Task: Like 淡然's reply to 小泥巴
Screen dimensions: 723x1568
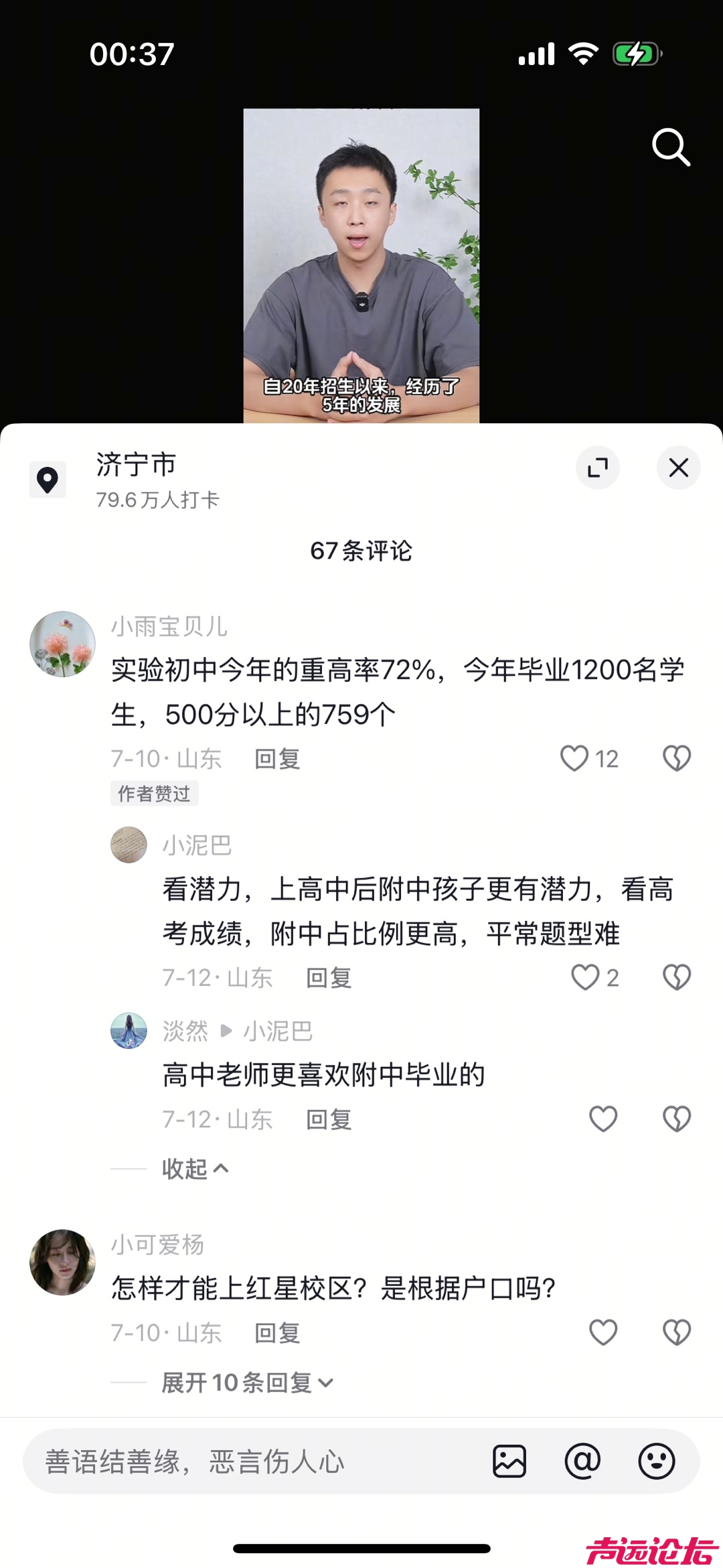Action: click(602, 1119)
